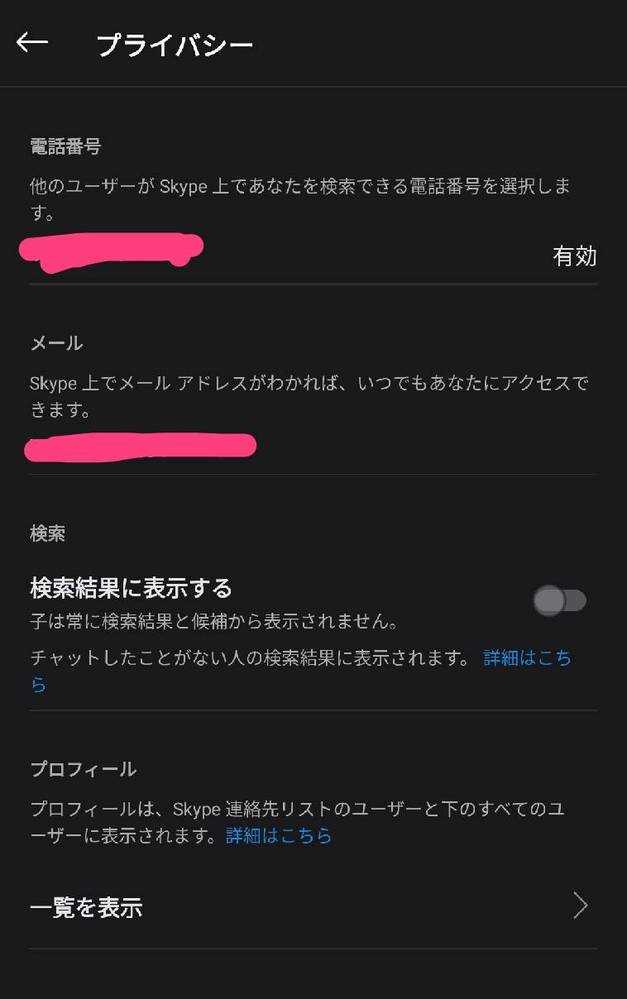The height and width of the screenshot is (999, 627).
Task: Open the 電話番号 row marked 有効
Action: [313, 255]
